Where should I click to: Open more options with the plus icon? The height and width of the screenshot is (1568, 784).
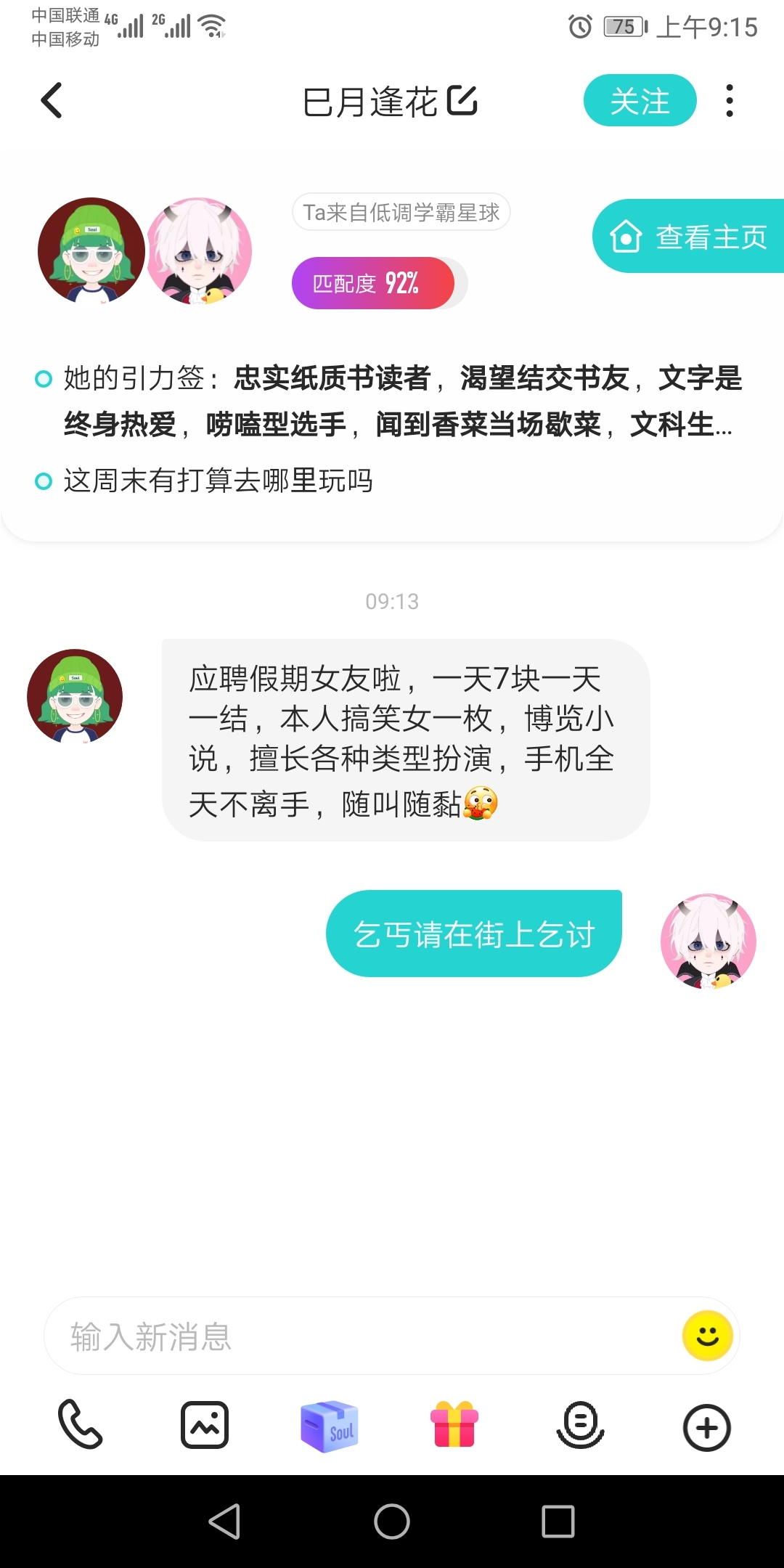(x=706, y=1427)
